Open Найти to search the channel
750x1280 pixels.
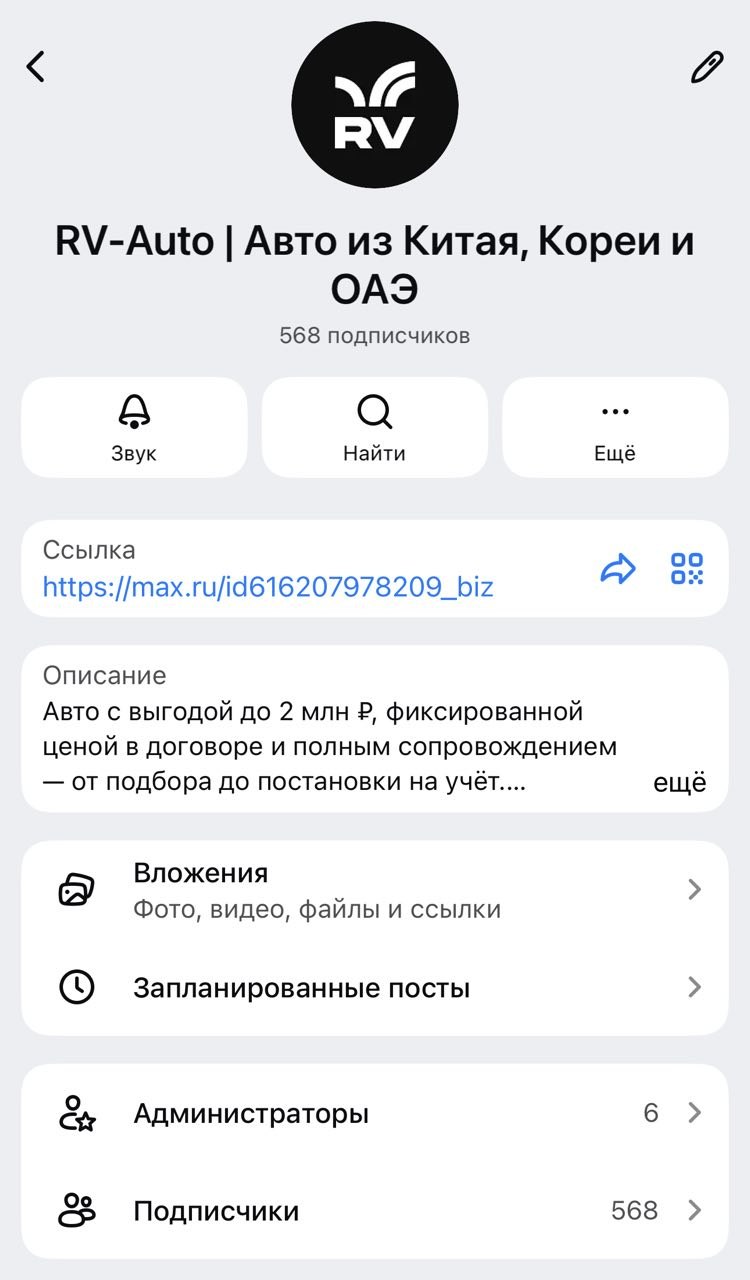click(375, 427)
